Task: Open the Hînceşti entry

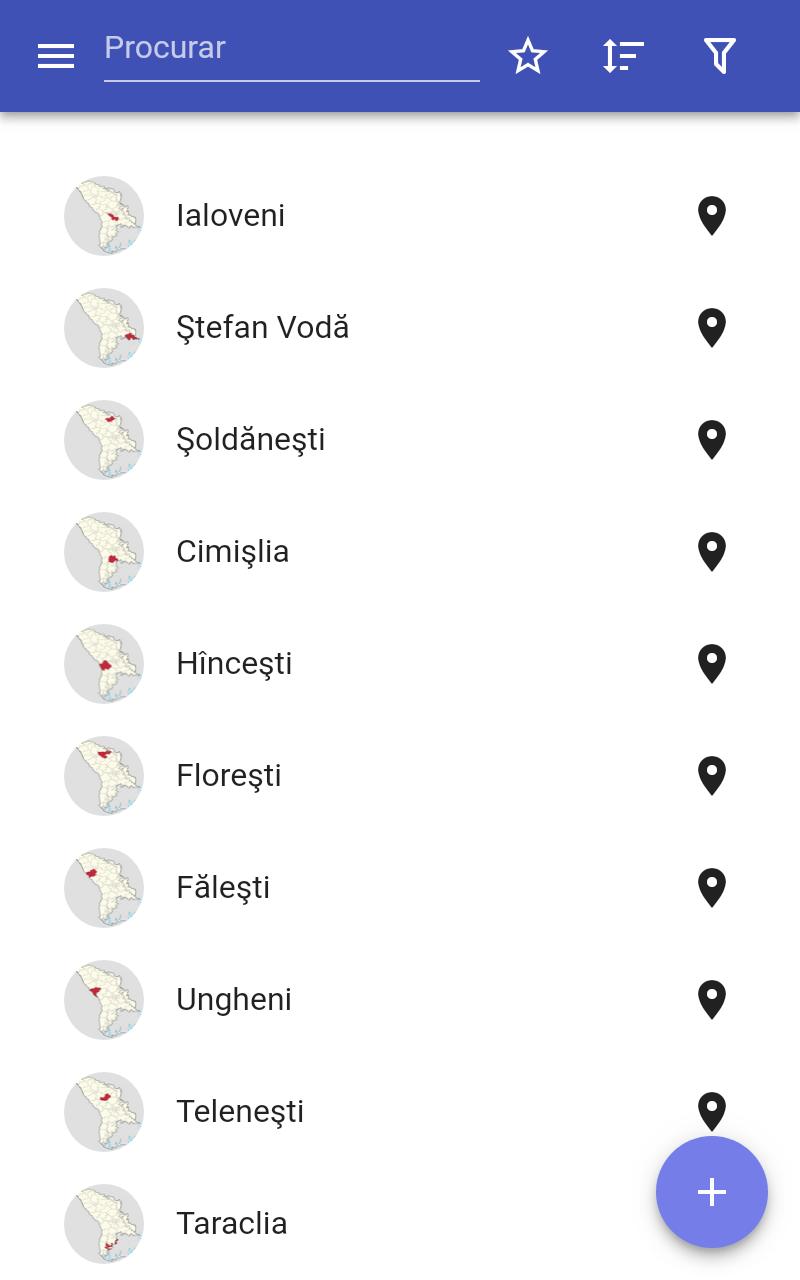Action: [400, 664]
